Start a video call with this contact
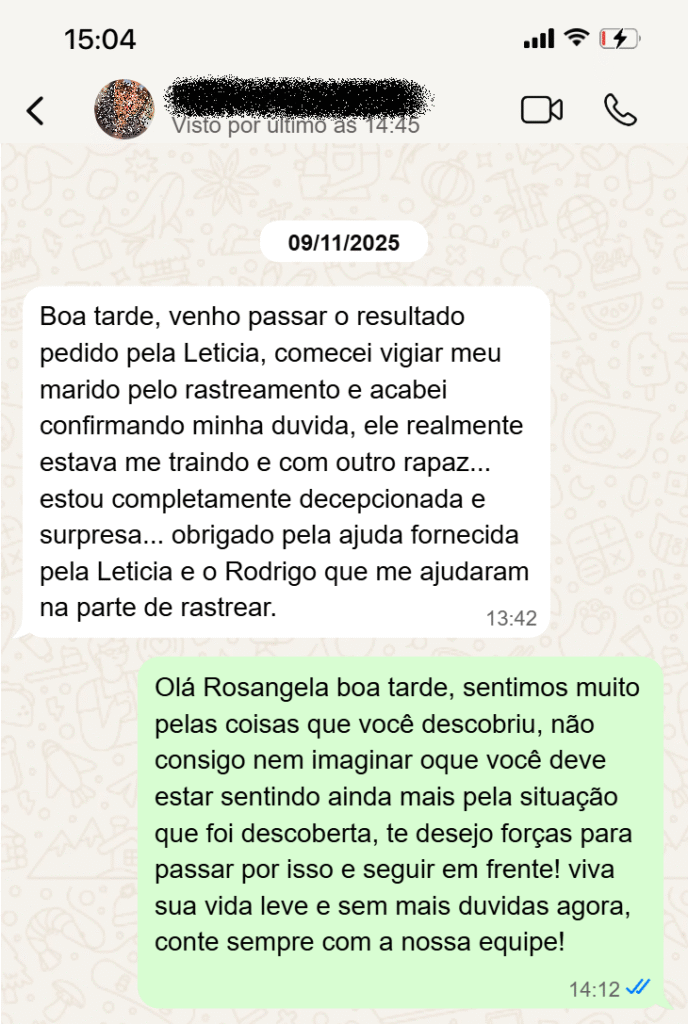The image size is (688, 1024). pyautogui.click(x=542, y=110)
